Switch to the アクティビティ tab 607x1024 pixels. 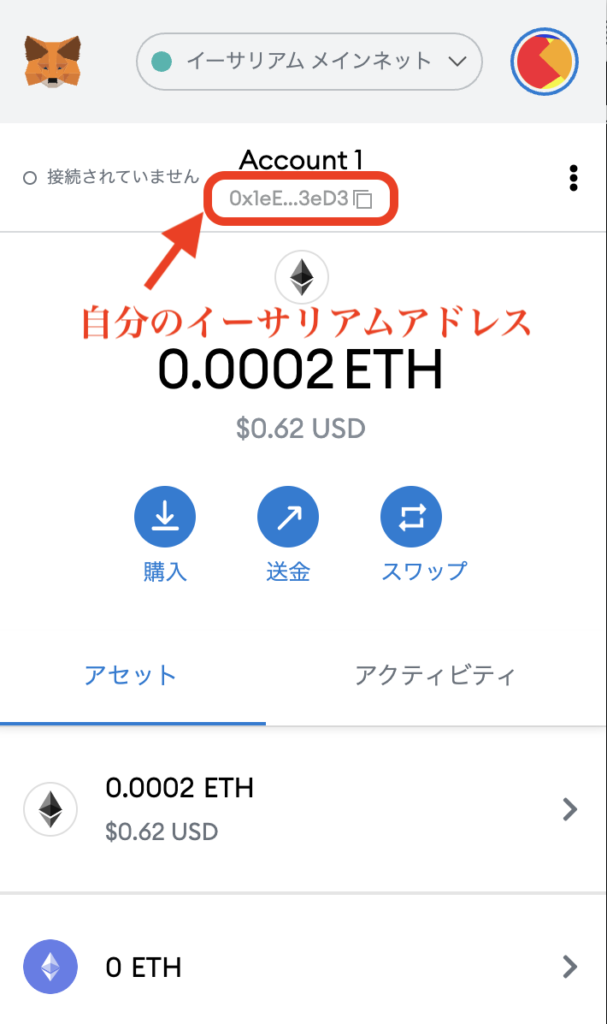(435, 676)
